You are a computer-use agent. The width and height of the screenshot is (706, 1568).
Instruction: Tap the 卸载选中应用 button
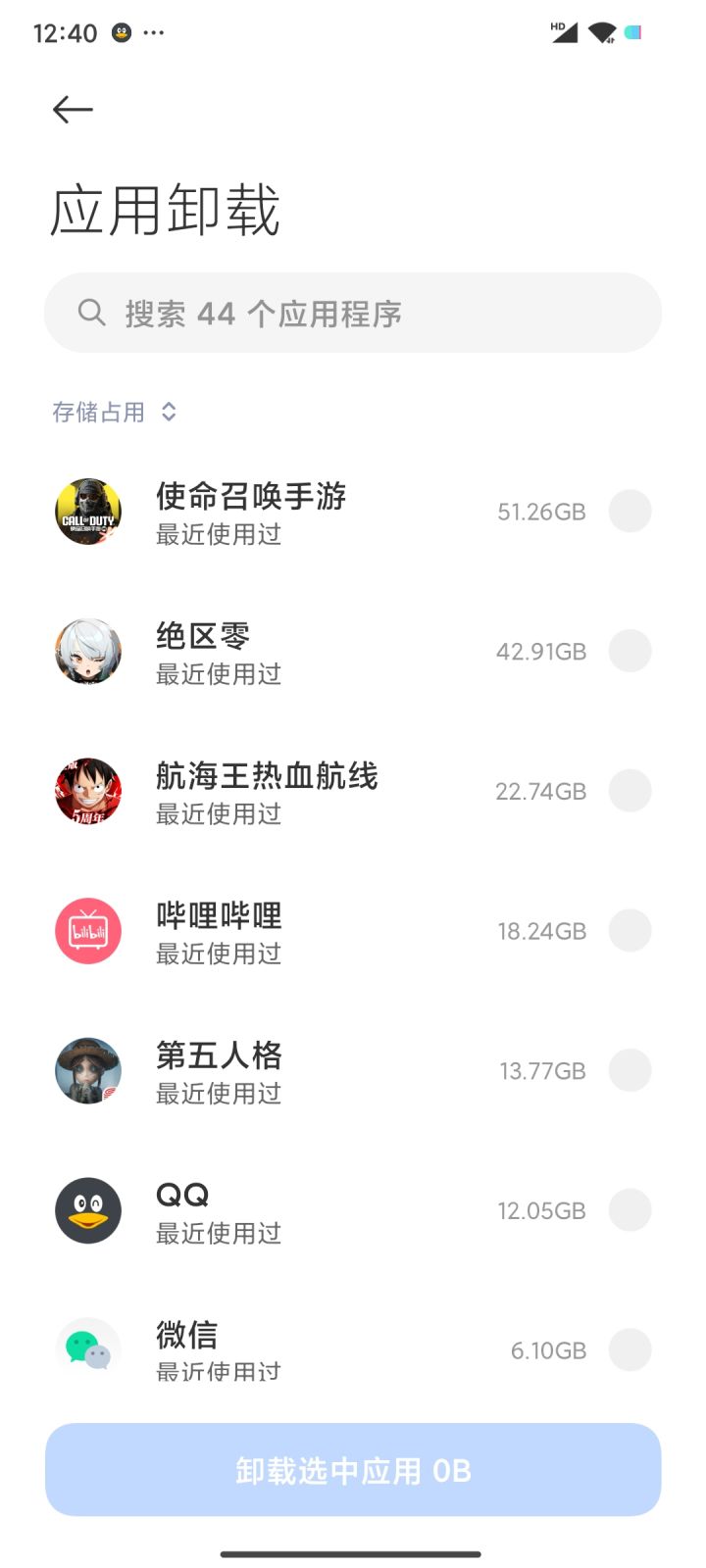pyautogui.click(x=353, y=1470)
